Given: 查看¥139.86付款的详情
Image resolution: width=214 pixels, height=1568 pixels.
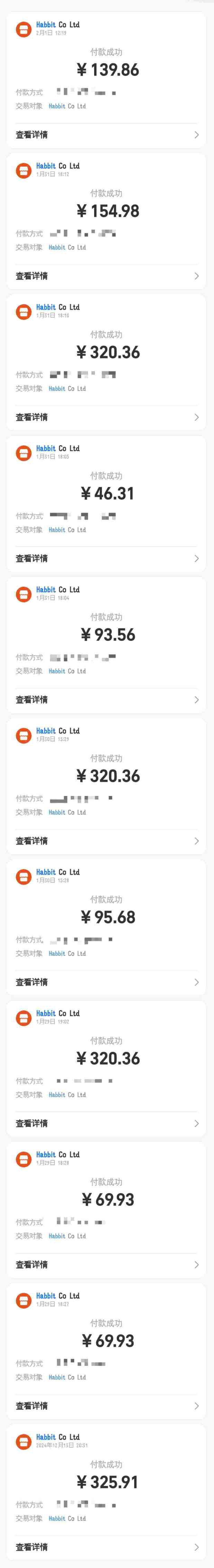Looking at the screenshot, I should point(107,134).
